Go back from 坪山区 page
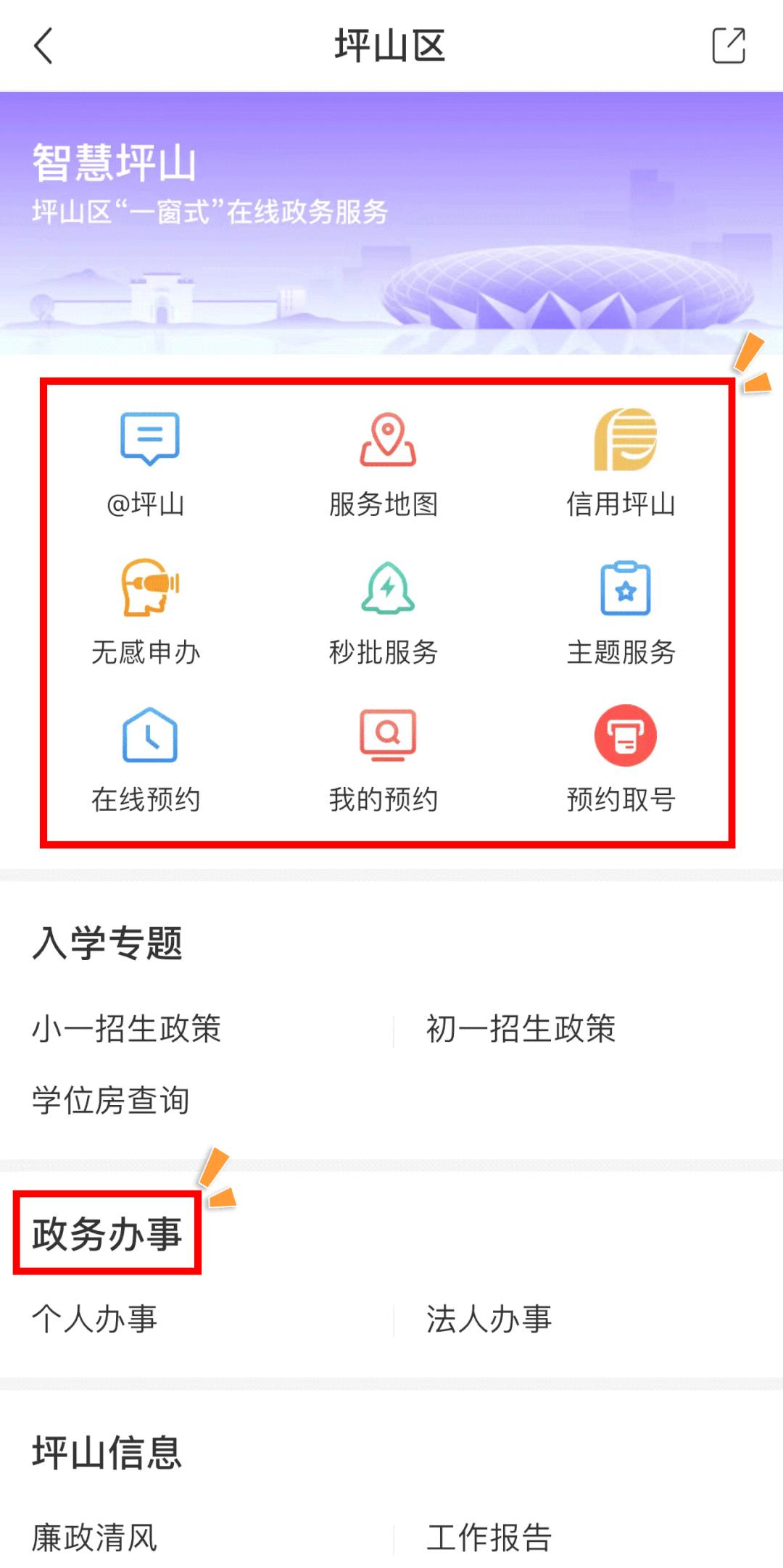The width and height of the screenshot is (783, 1568). [x=44, y=46]
